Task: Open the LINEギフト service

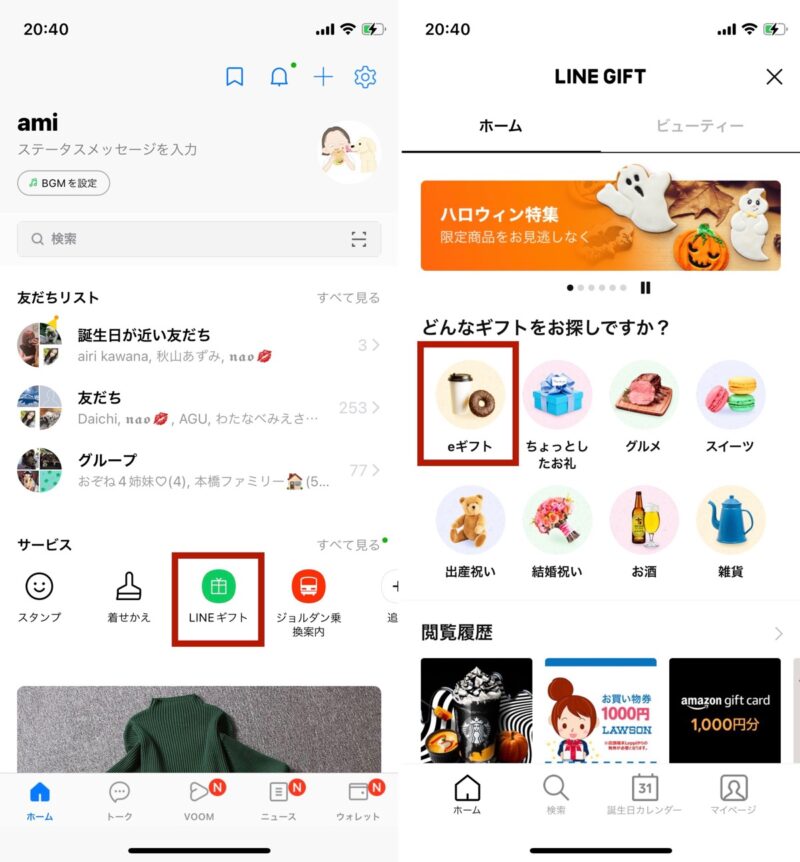Action: pyautogui.click(x=218, y=598)
